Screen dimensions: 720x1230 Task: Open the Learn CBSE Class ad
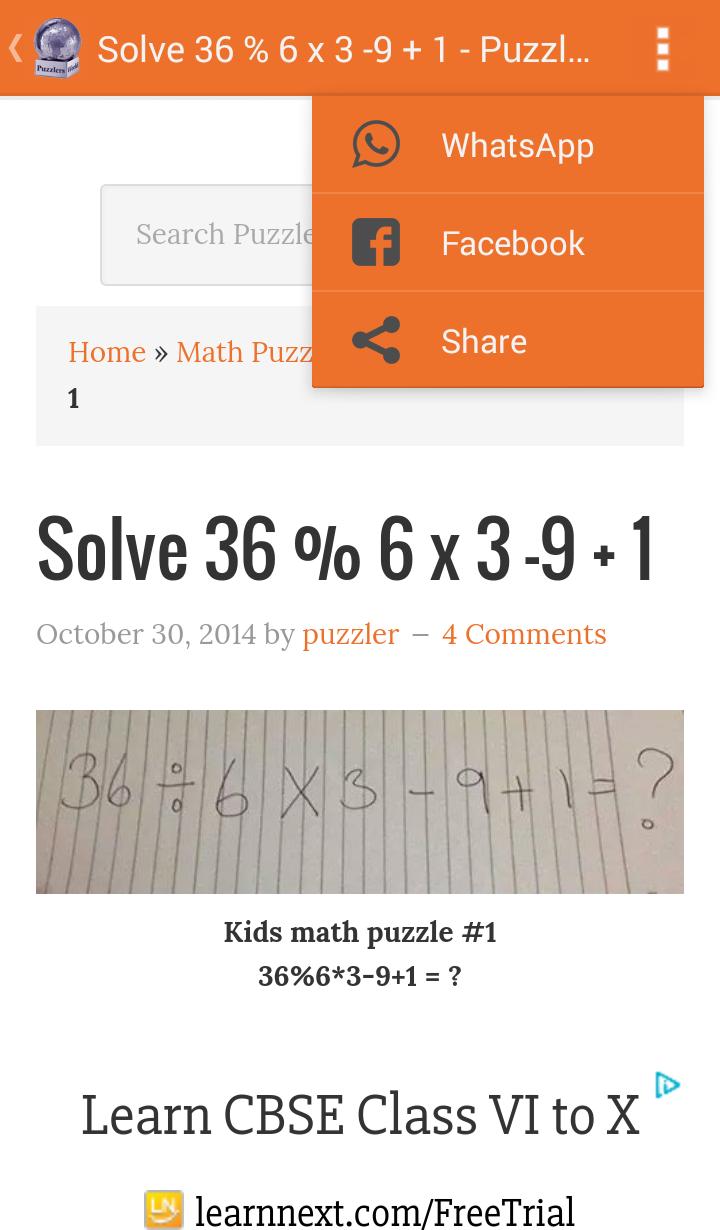(360, 1115)
